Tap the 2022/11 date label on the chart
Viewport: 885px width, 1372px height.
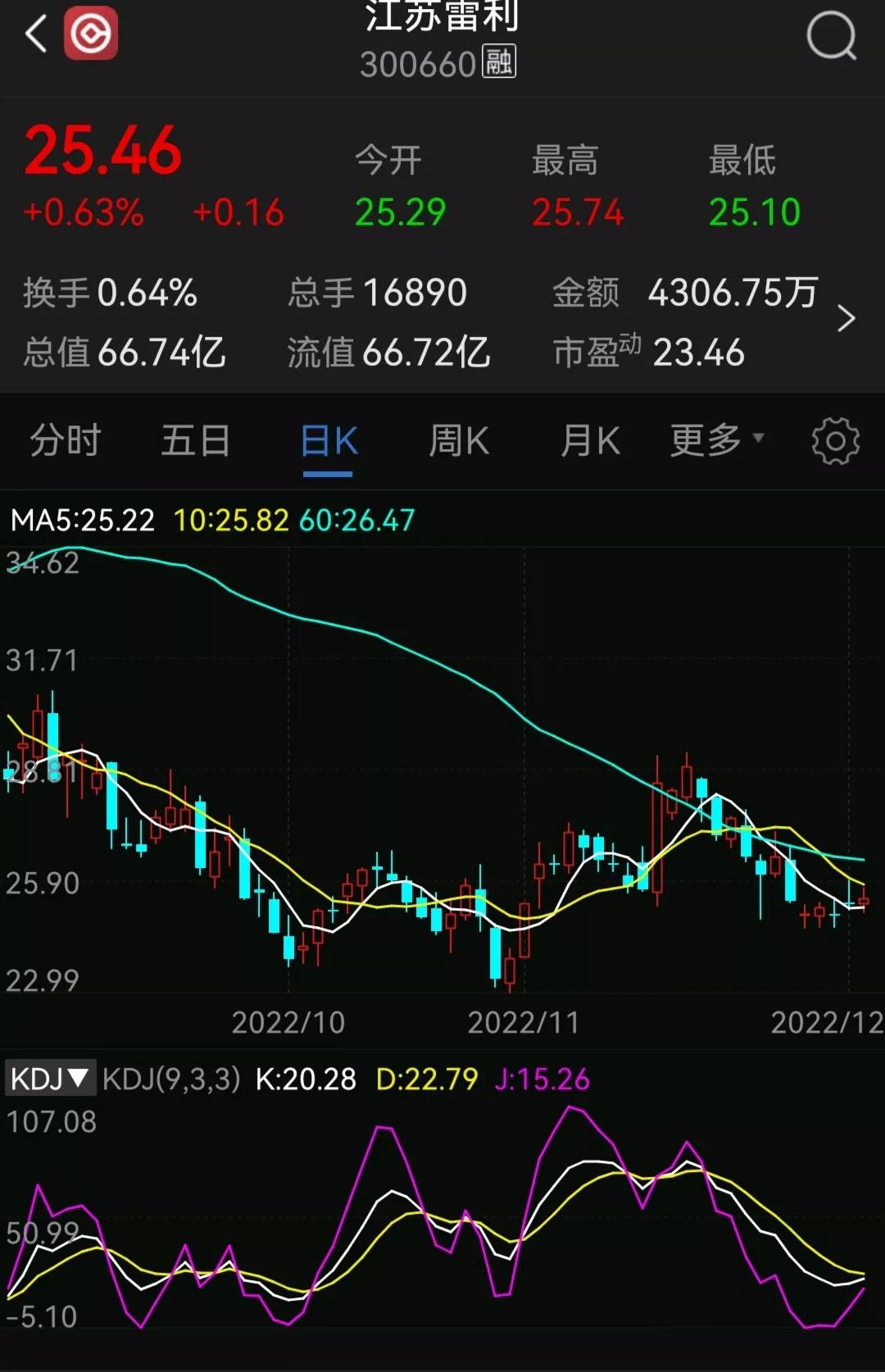522,1024
